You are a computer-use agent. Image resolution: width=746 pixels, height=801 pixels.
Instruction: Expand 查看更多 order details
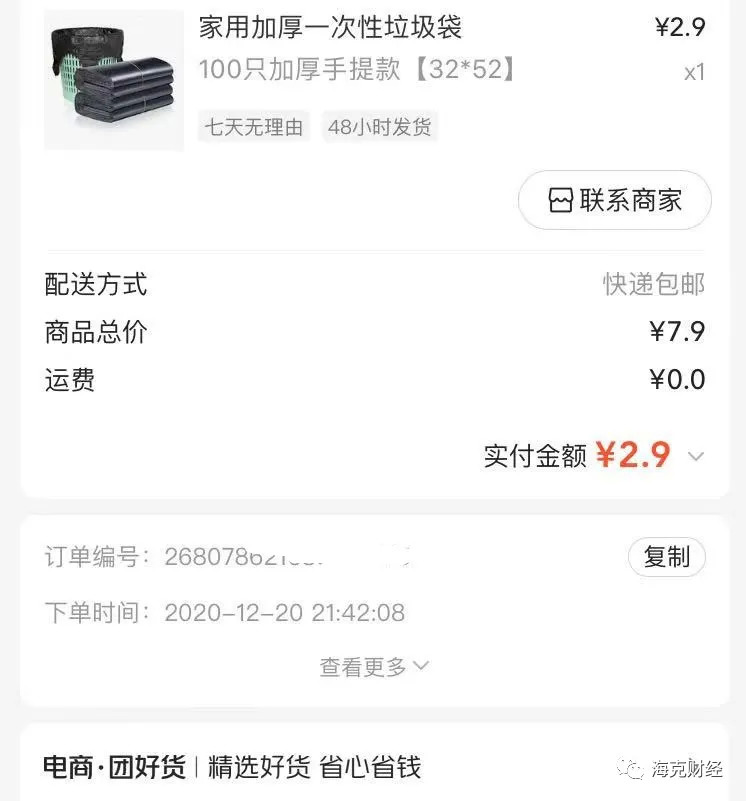click(374, 666)
